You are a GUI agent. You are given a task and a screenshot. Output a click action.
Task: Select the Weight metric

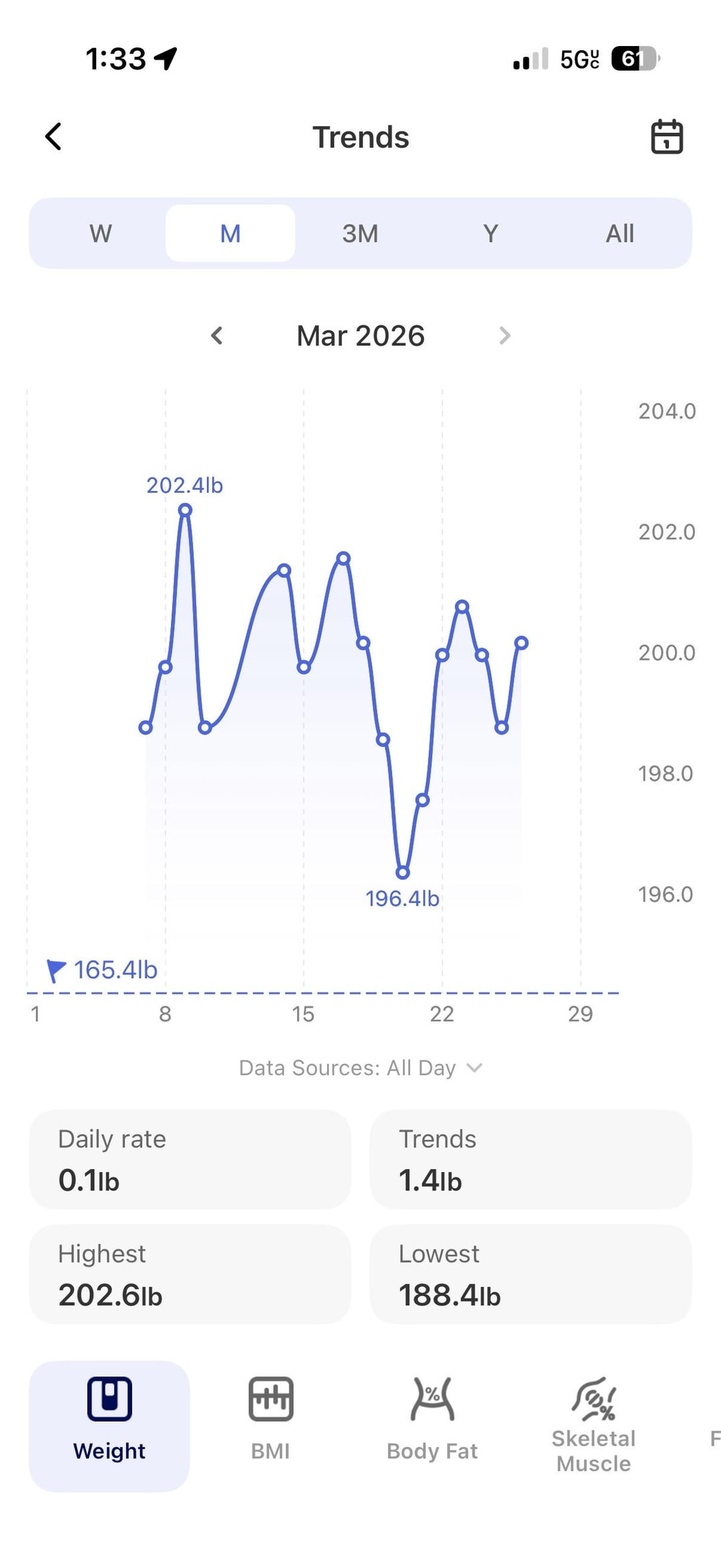pyautogui.click(x=109, y=1426)
